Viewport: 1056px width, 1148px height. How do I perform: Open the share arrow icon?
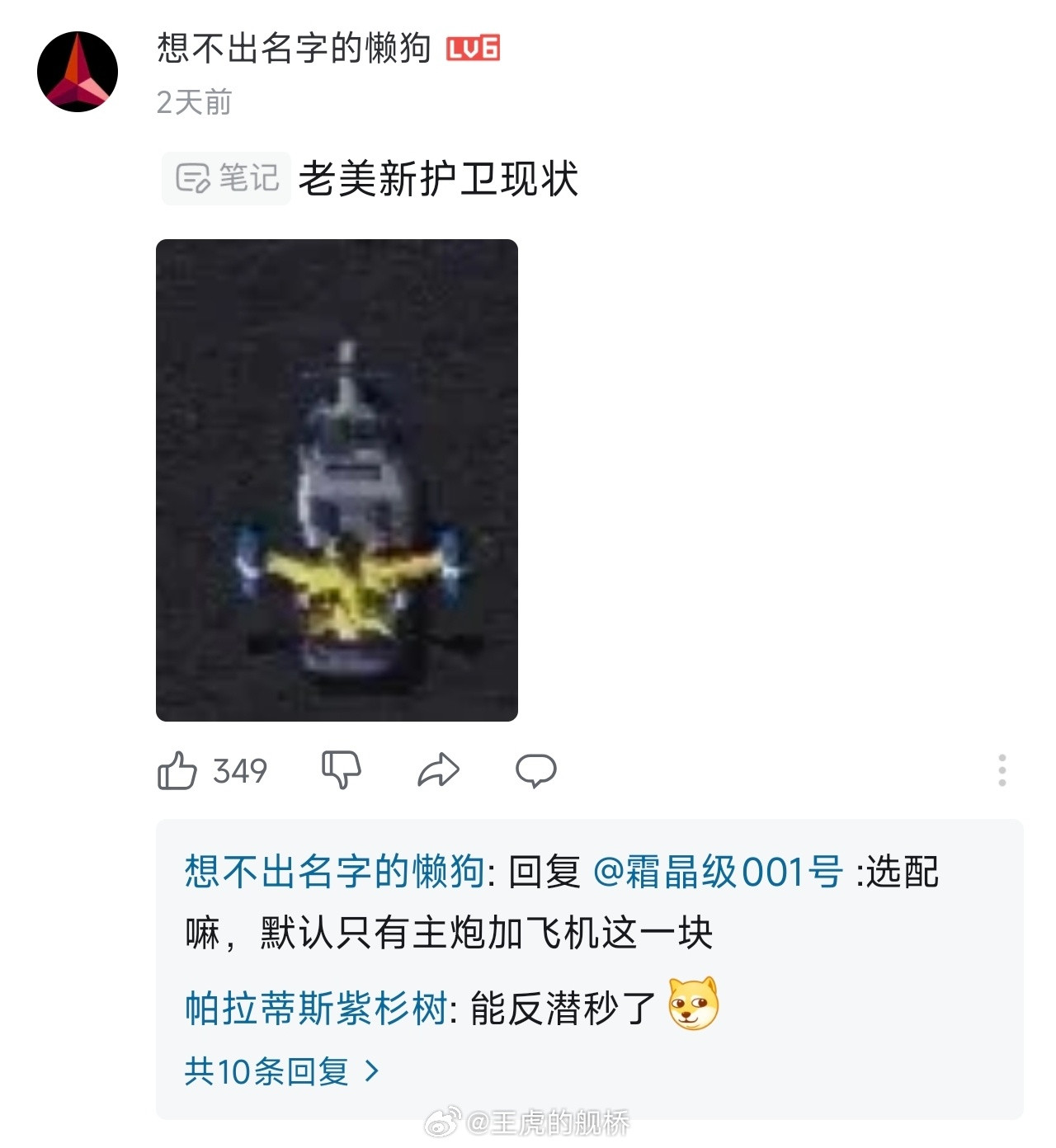(x=441, y=769)
